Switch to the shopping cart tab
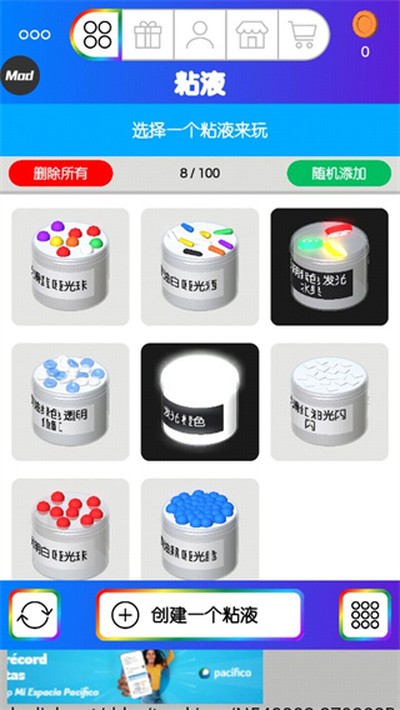 (304, 35)
